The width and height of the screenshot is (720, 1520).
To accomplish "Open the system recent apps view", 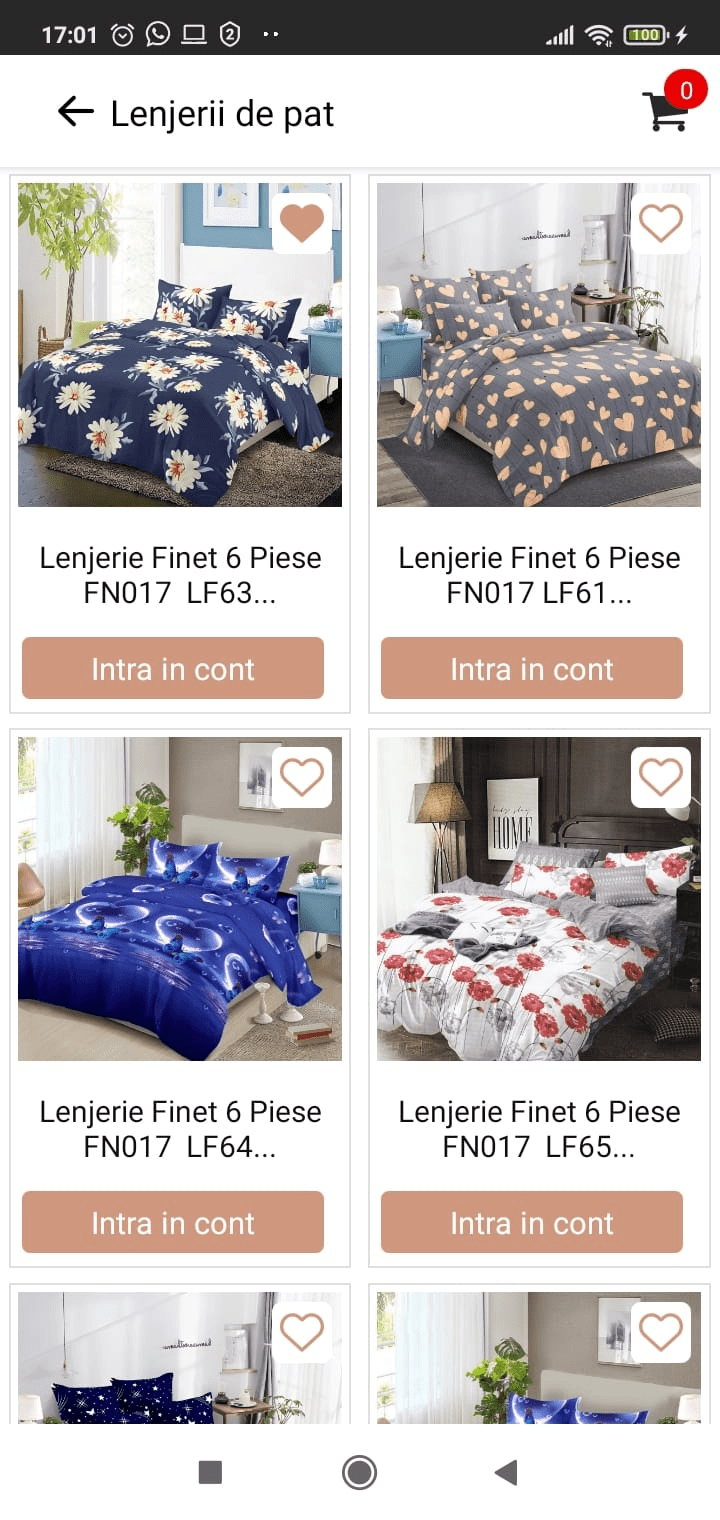I will (x=210, y=1472).
